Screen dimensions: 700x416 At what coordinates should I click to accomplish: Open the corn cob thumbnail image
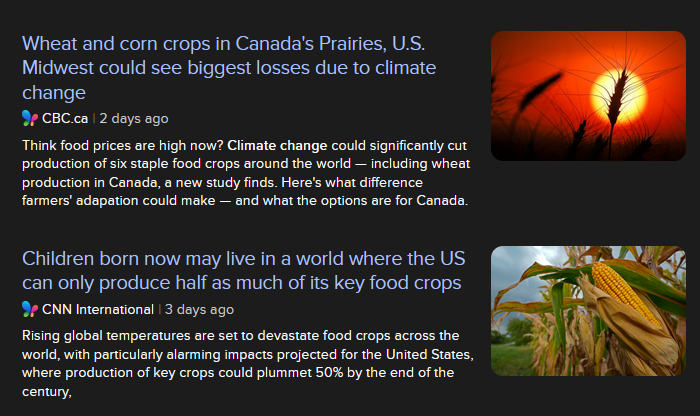click(588, 311)
